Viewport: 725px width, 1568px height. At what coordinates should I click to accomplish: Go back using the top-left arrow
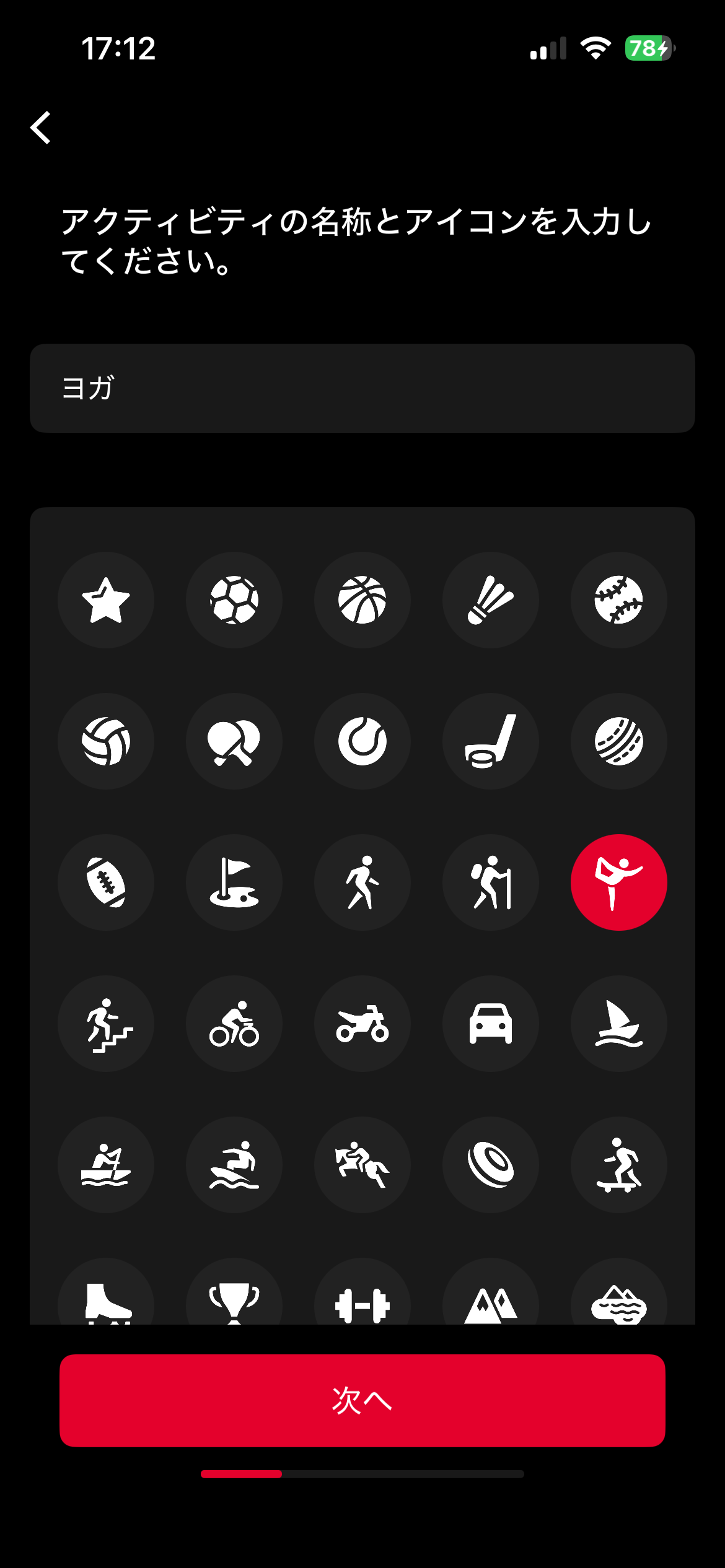pyautogui.click(x=41, y=128)
